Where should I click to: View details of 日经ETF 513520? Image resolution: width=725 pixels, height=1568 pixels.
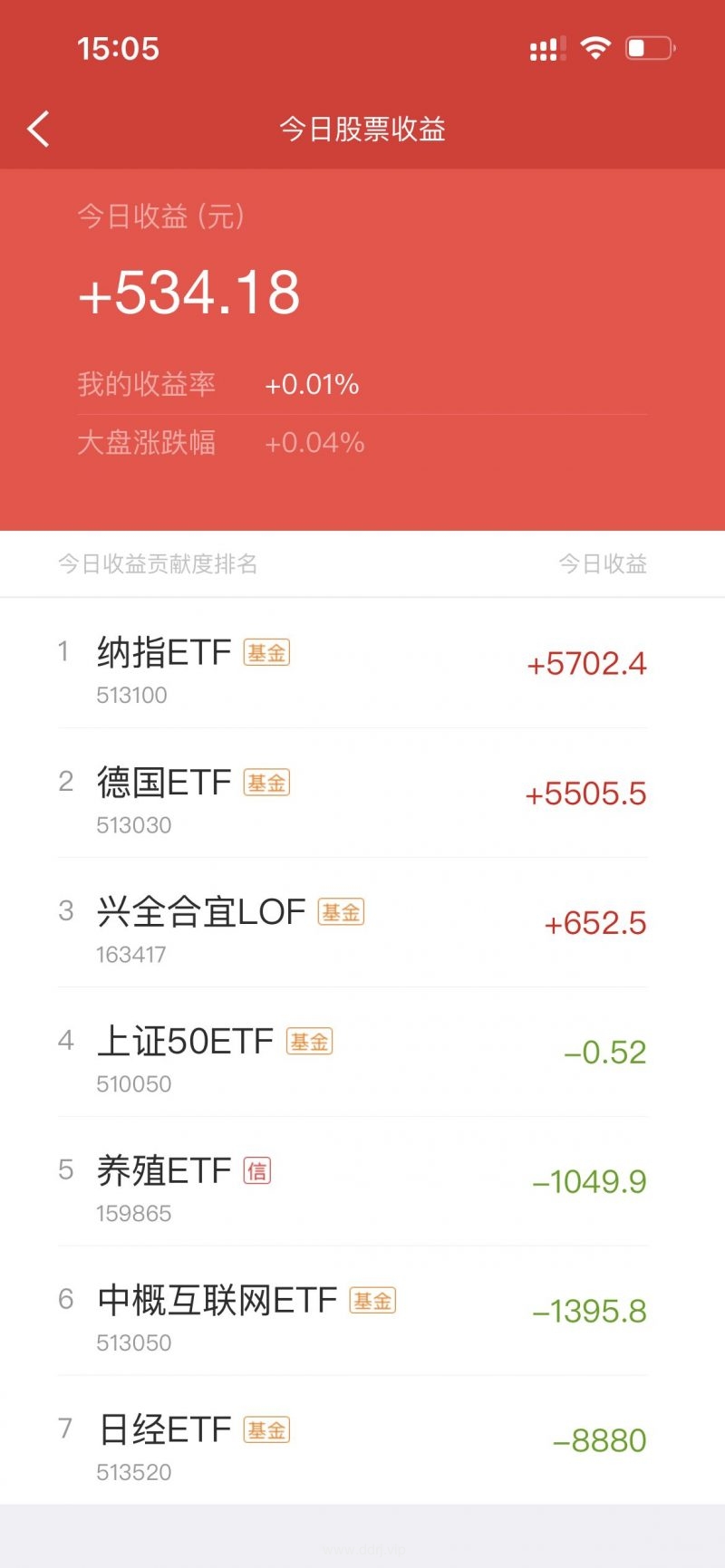362,1440
